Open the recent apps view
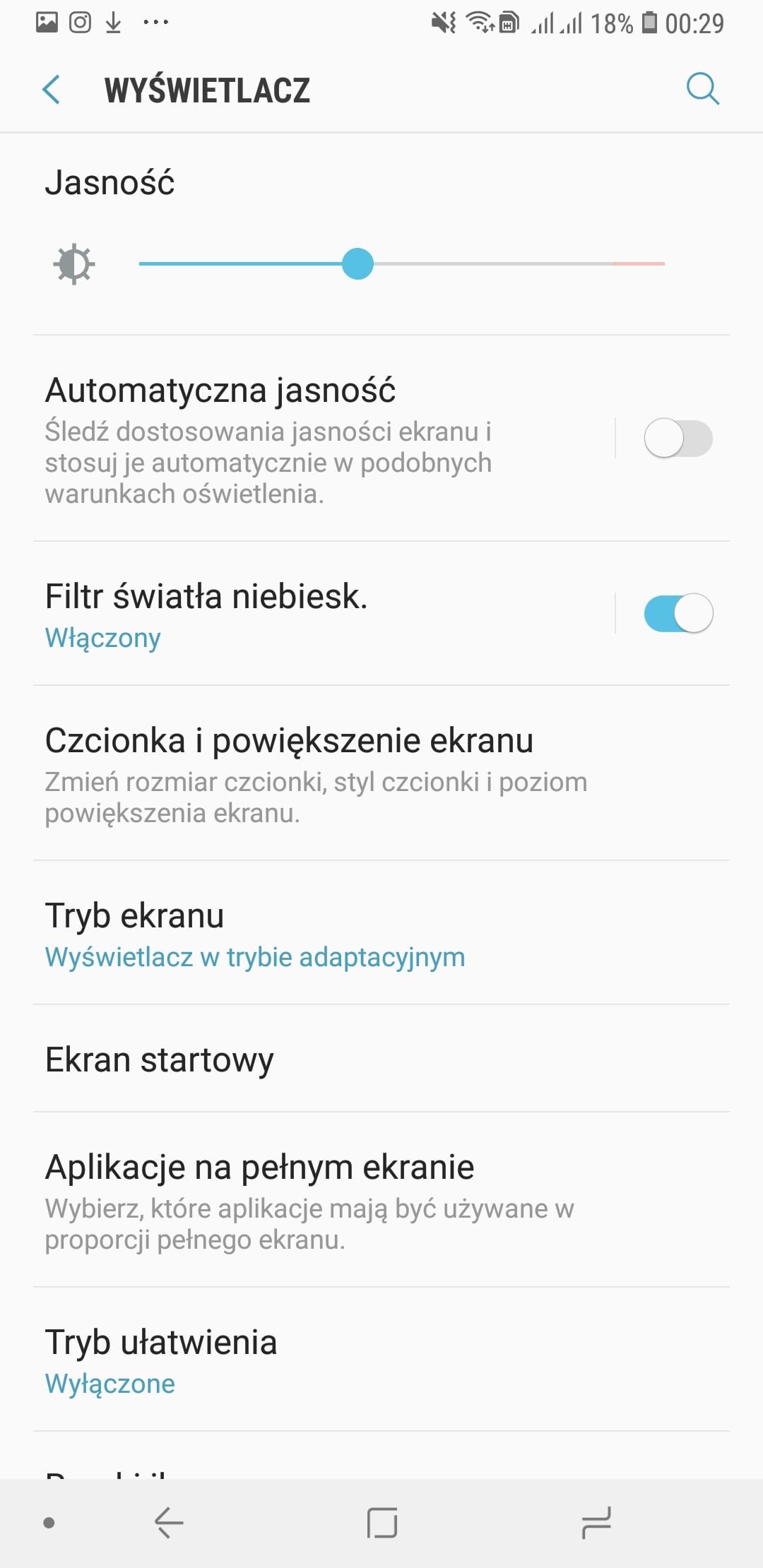 coord(596,1522)
